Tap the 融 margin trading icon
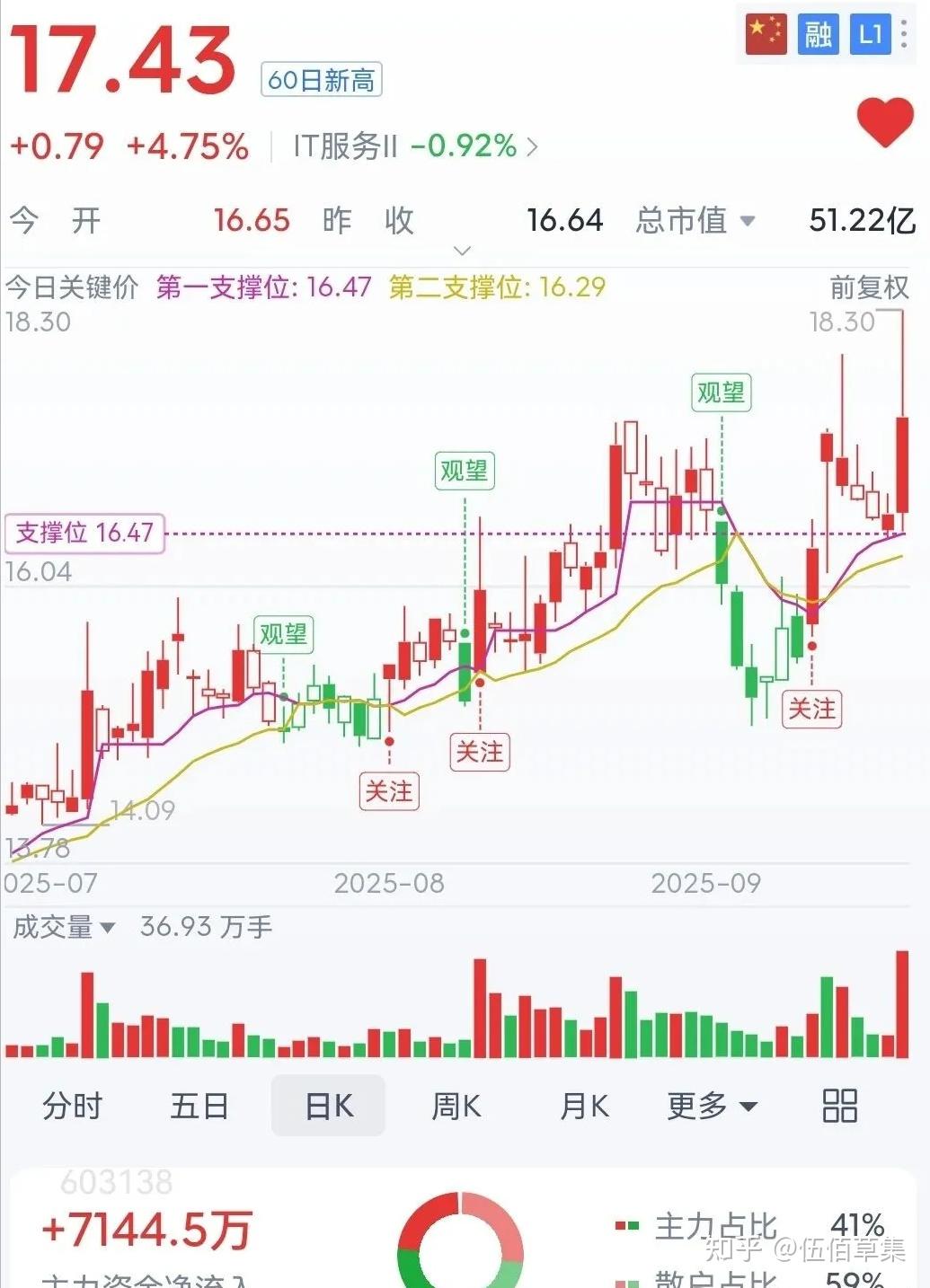Viewport: 930px width, 1288px height. click(x=819, y=34)
